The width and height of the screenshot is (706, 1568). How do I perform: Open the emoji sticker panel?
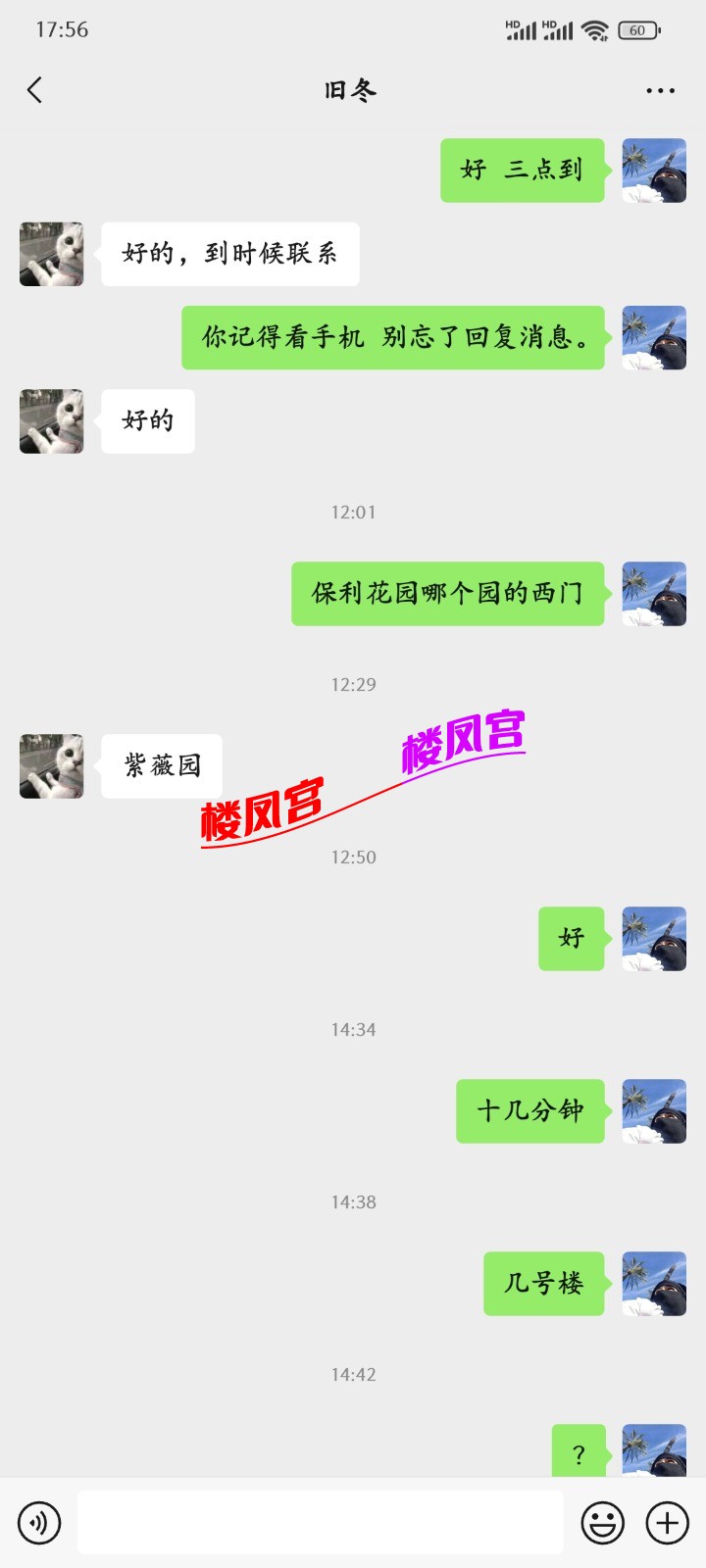tap(602, 1523)
